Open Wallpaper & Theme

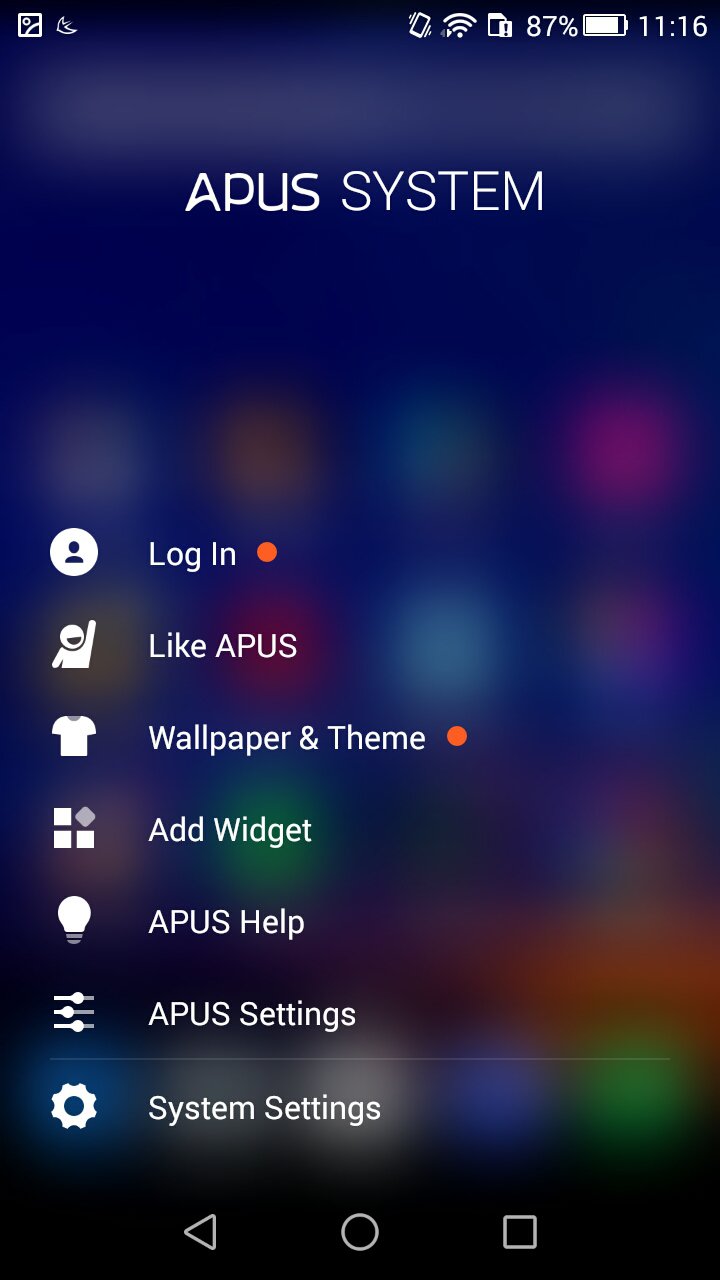[286, 738]
